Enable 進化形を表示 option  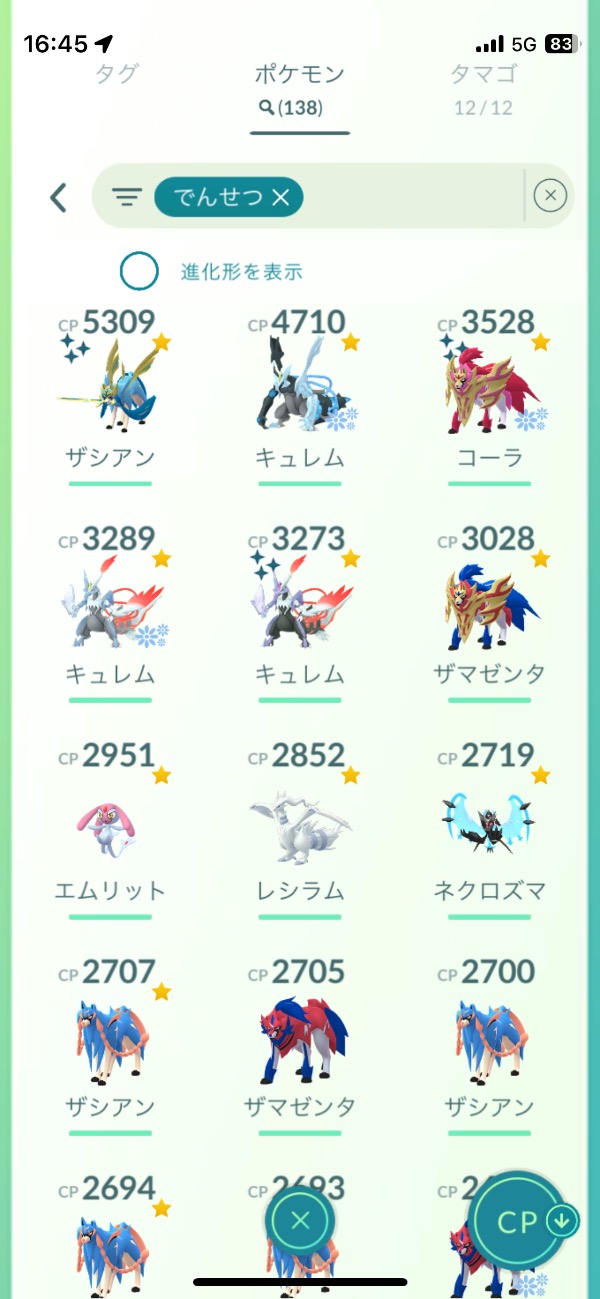point(140,271)
